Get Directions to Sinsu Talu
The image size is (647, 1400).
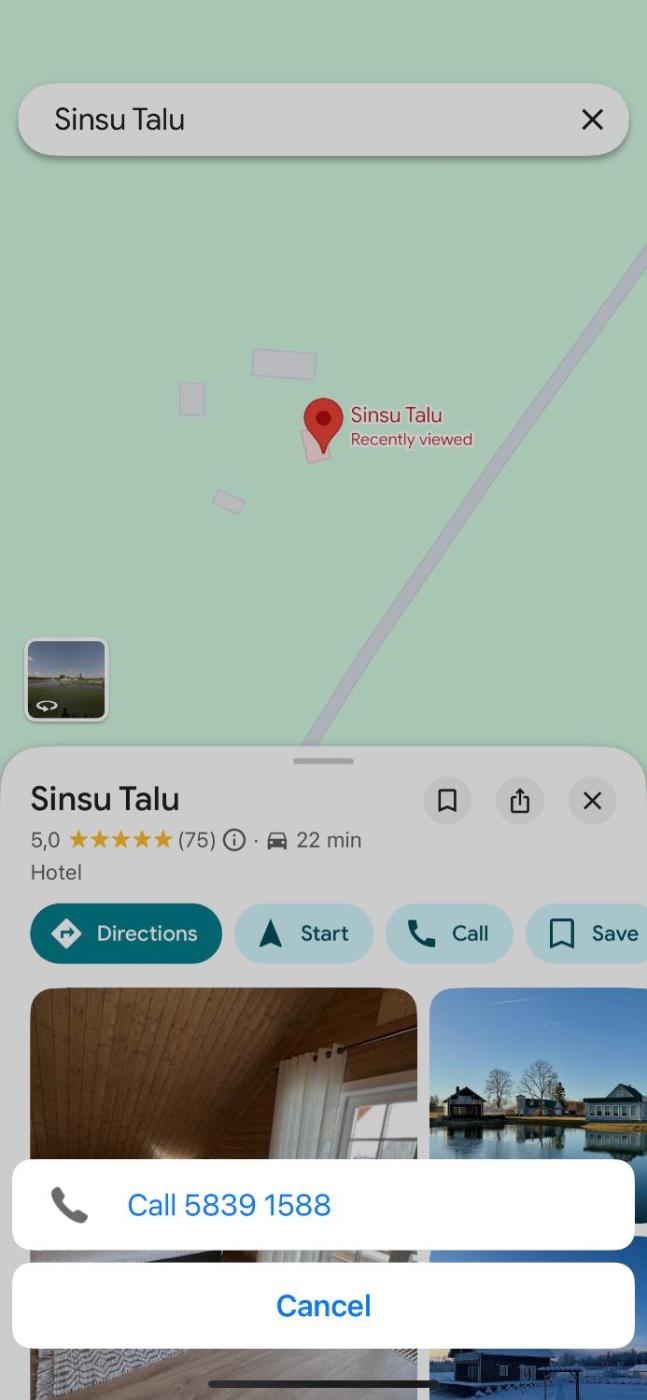click(x=126, y=934)
